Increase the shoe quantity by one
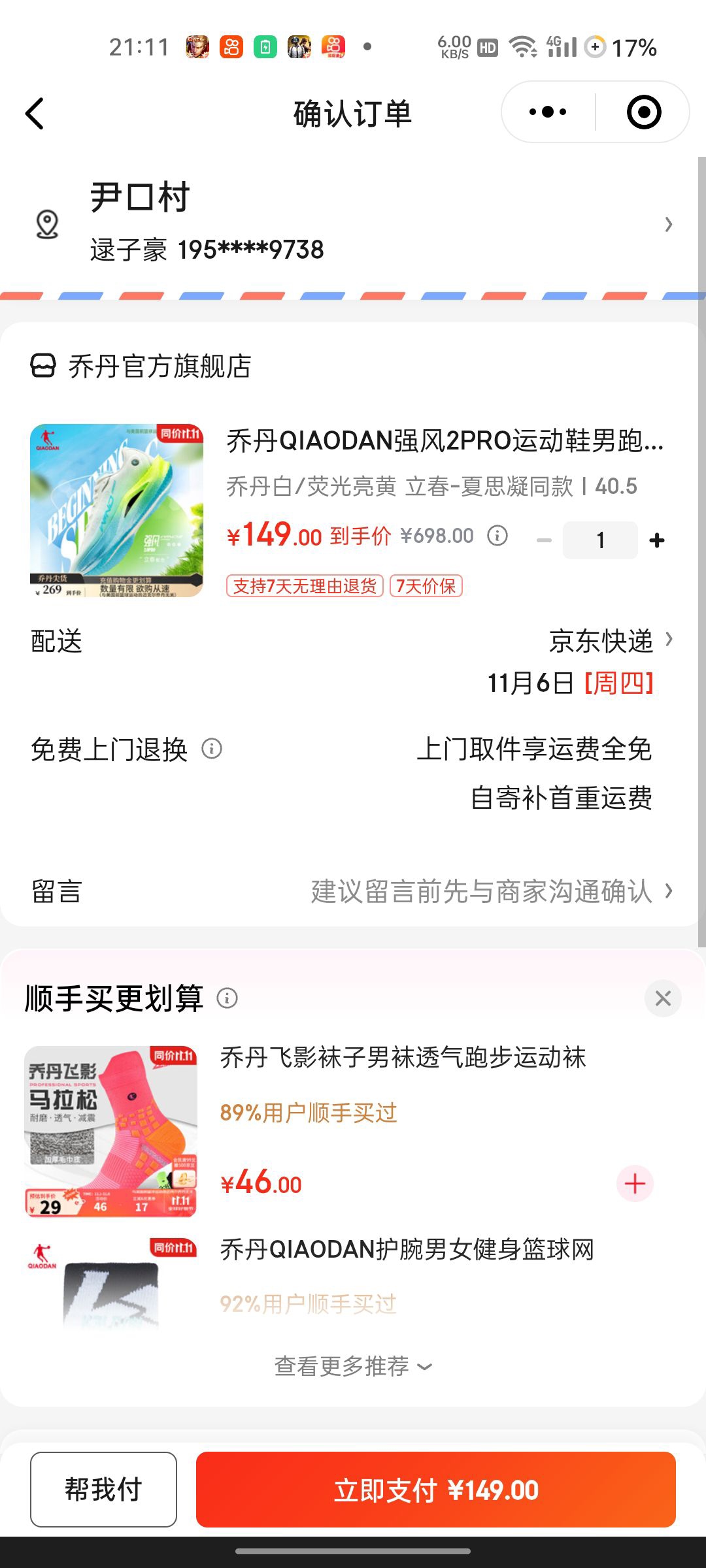The height and width of the screenshot is (1568, 706). [x=657, y=540]
